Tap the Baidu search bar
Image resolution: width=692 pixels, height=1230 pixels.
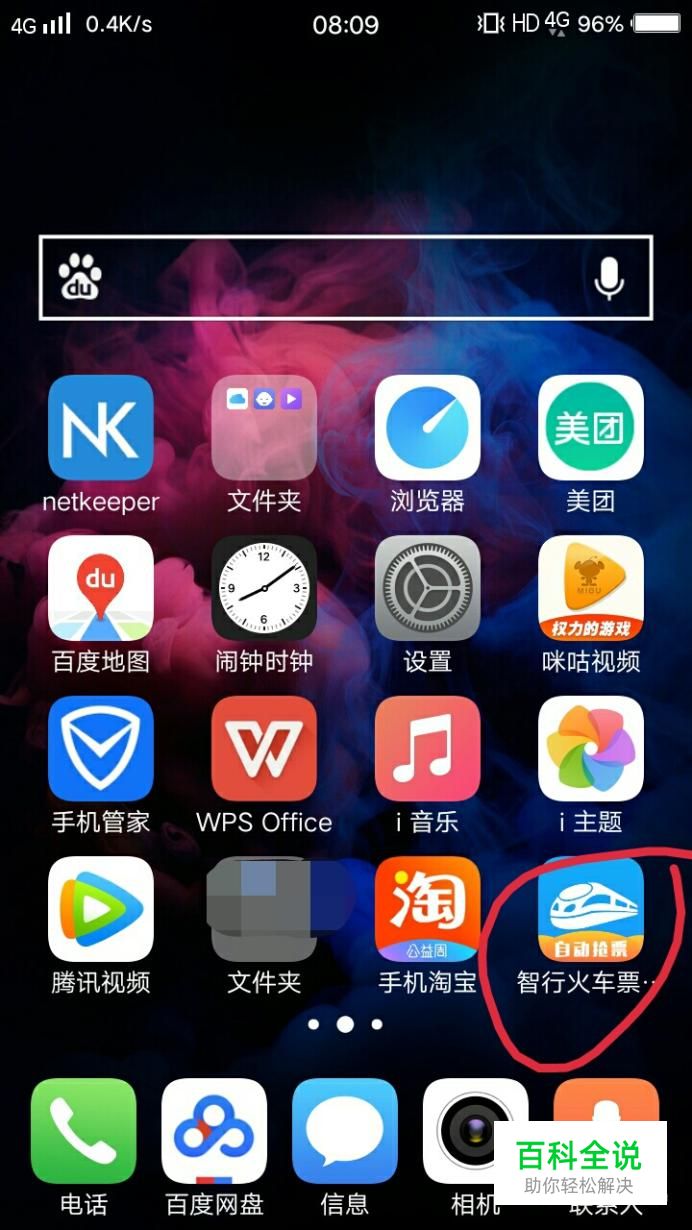340,278
